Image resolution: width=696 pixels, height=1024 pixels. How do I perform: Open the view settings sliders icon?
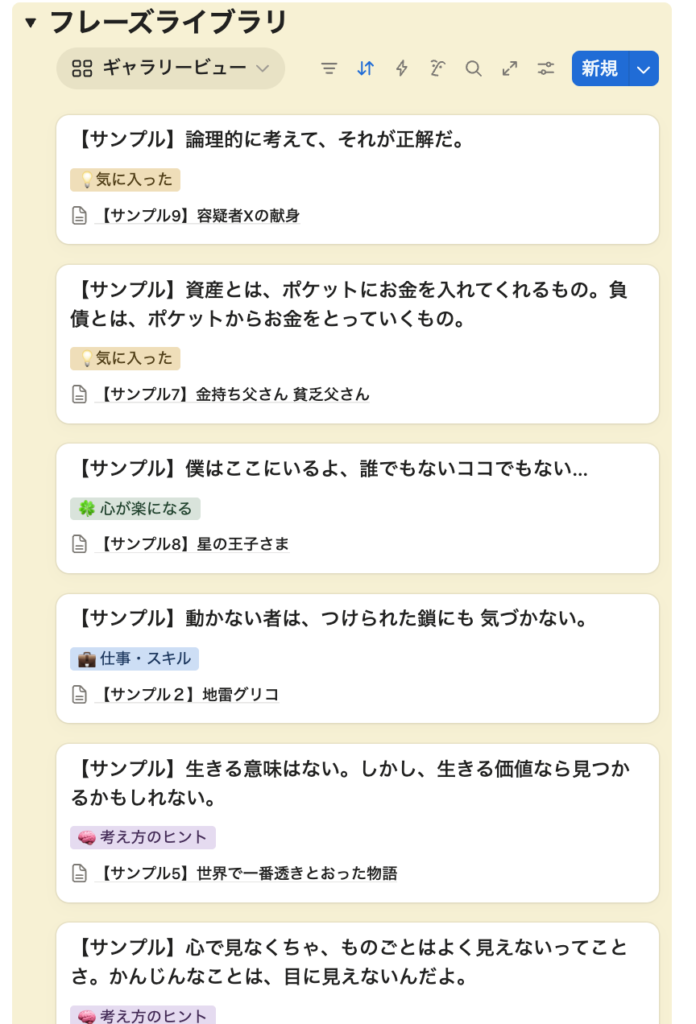(546, 68)
